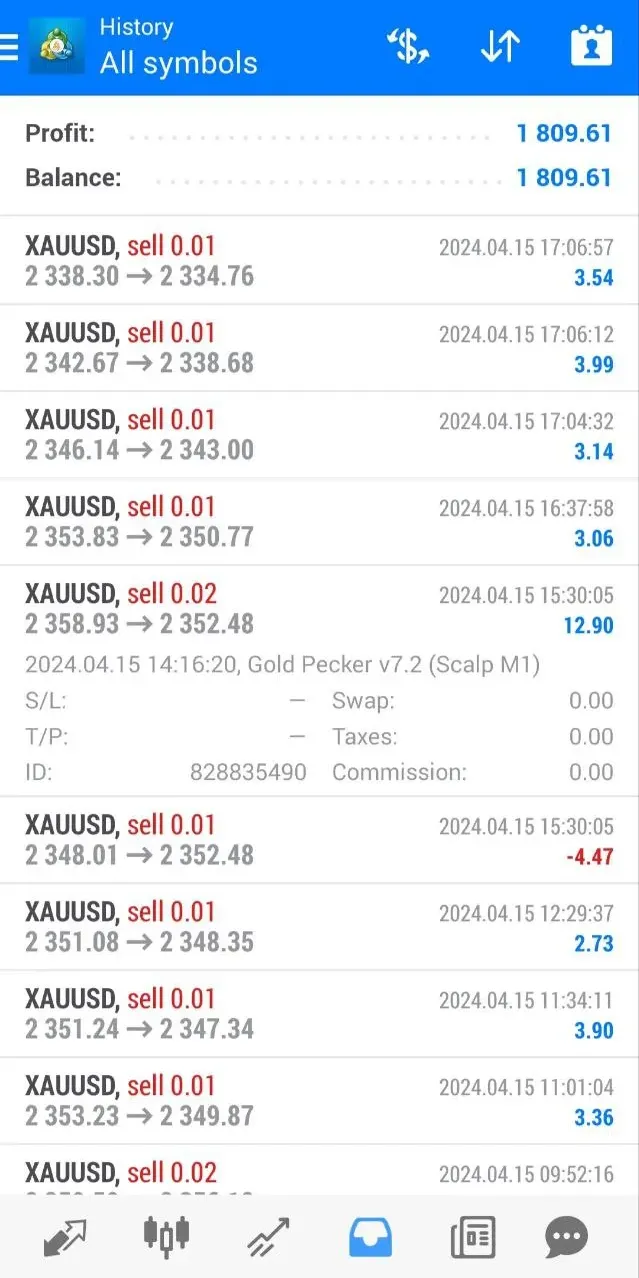The height and width of the screenshot is (1278, 639).
Task: Expand the XAUUSD trade with 3.90 profit
Action: point(319,1014)
